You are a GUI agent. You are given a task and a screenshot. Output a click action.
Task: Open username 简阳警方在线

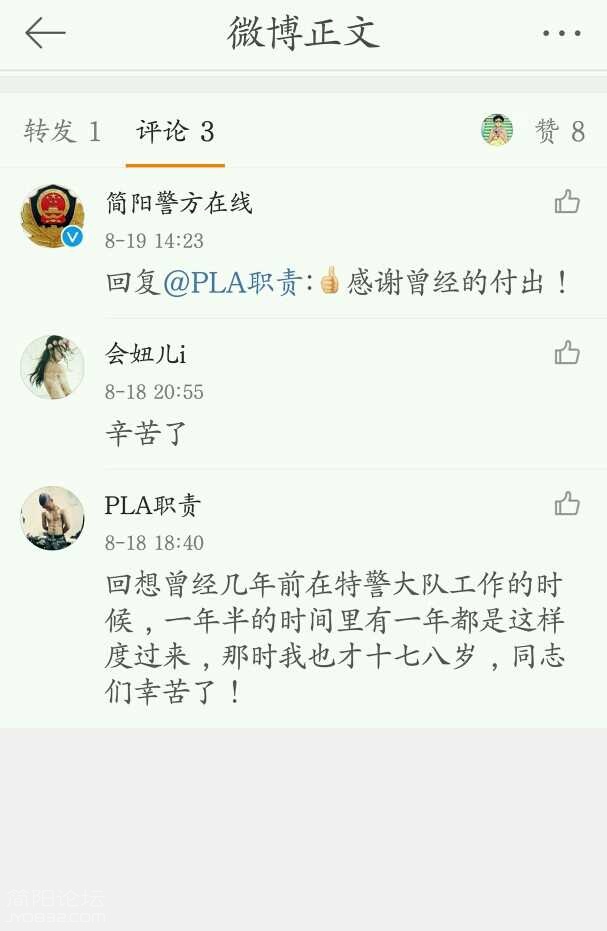point(179,203)
